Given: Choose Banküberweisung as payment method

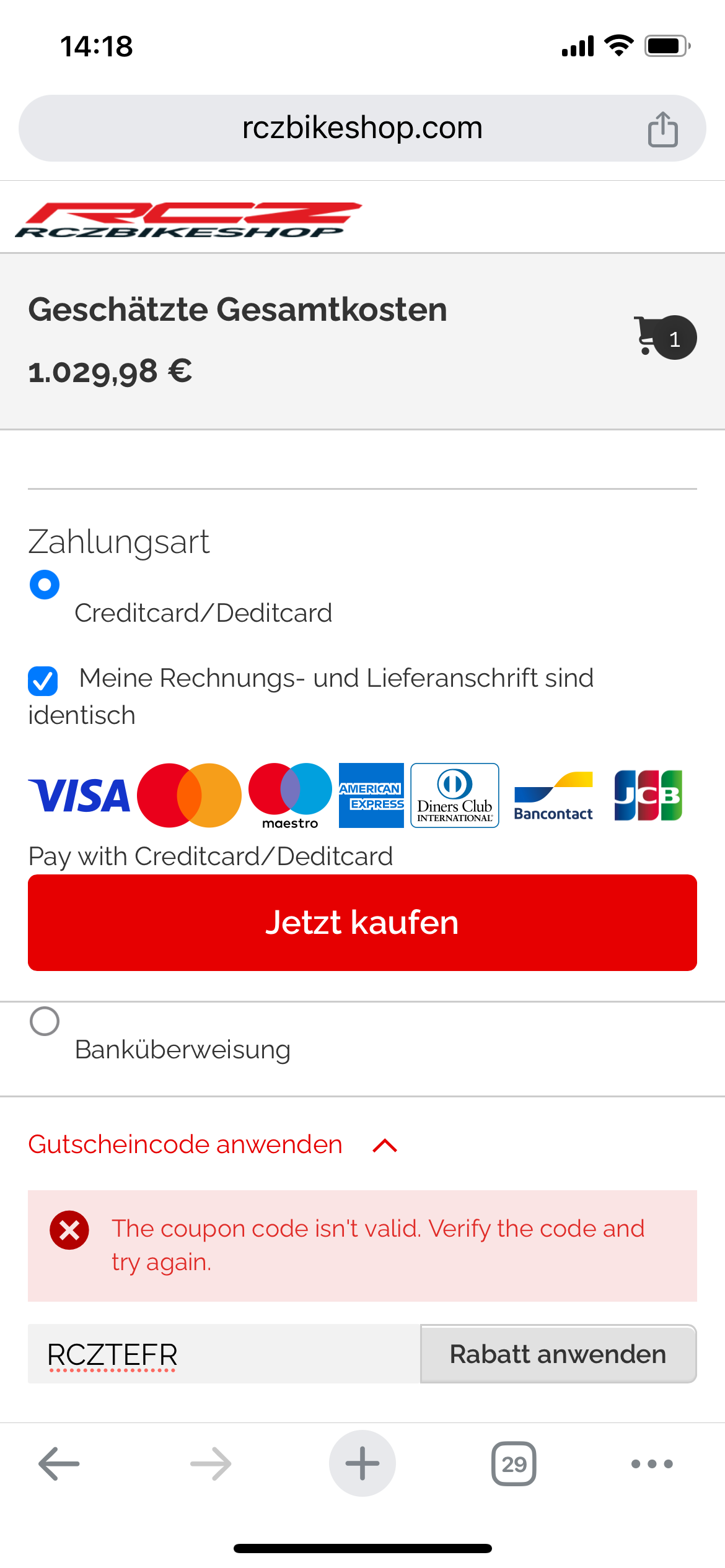Looking at the screenshot, I should [x=45, y=1021].
